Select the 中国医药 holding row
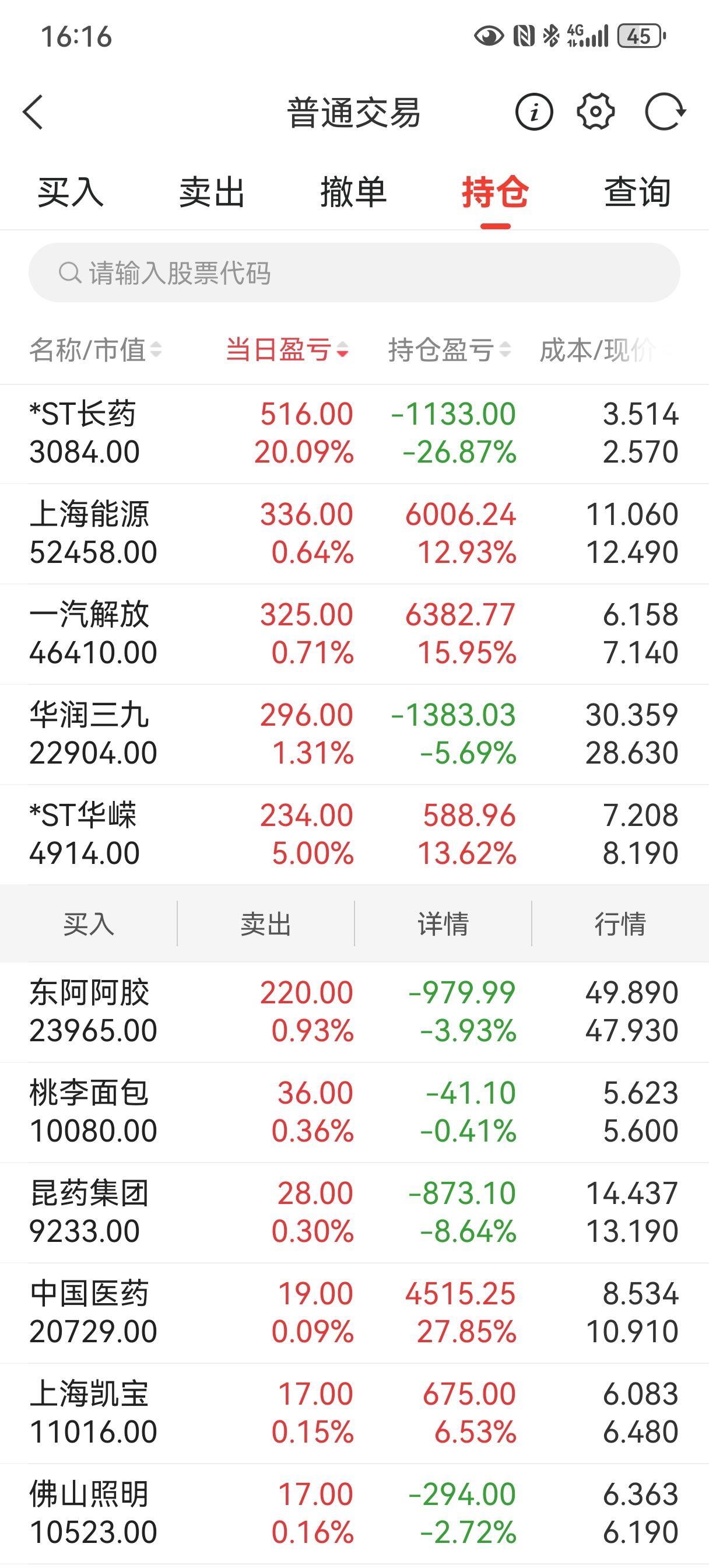Image resolution: width=709 pixels, height=1568 pixels. point(354,1312)
